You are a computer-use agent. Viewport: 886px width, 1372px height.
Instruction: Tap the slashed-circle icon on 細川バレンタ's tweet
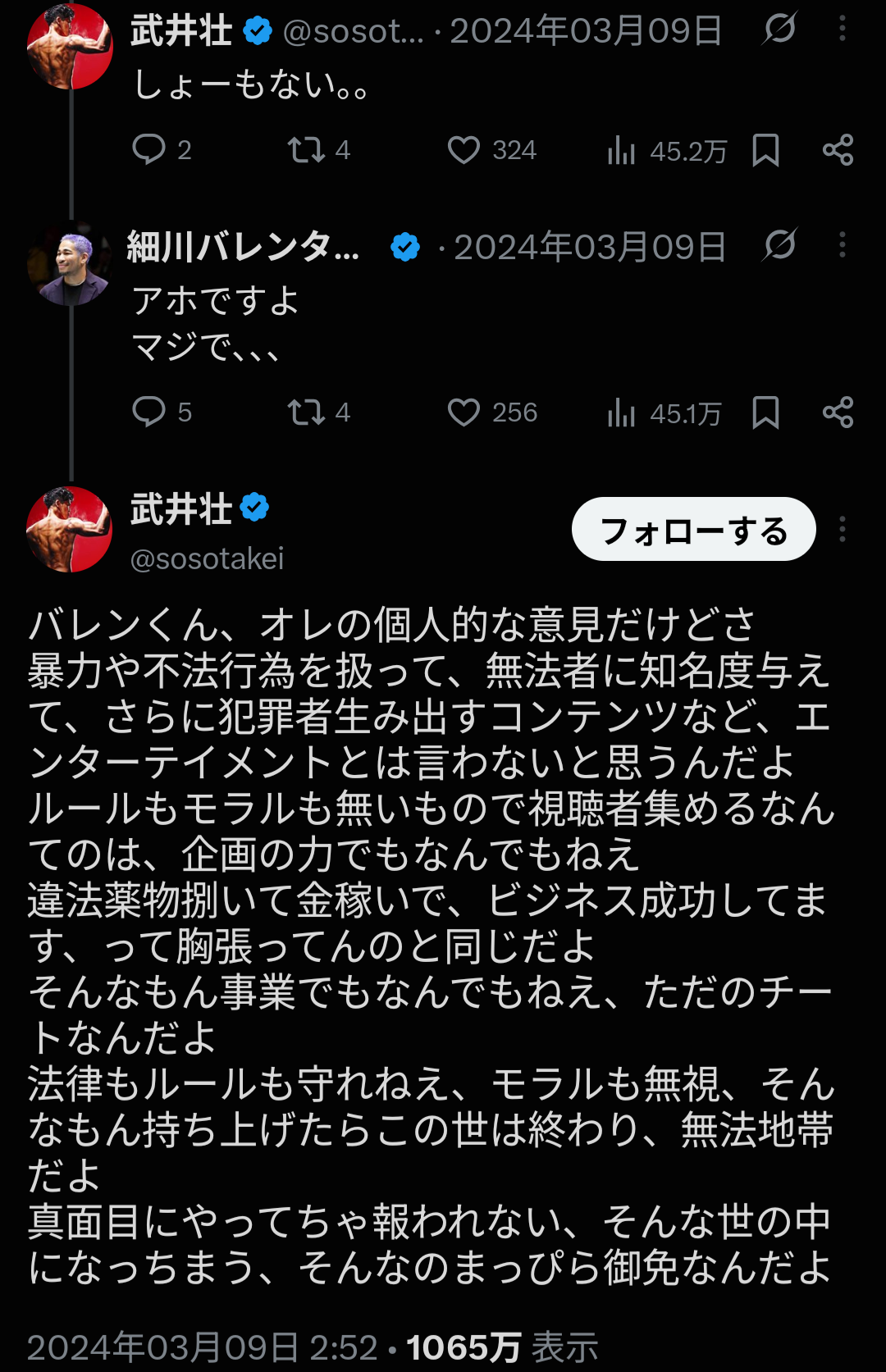click(780, 244)
